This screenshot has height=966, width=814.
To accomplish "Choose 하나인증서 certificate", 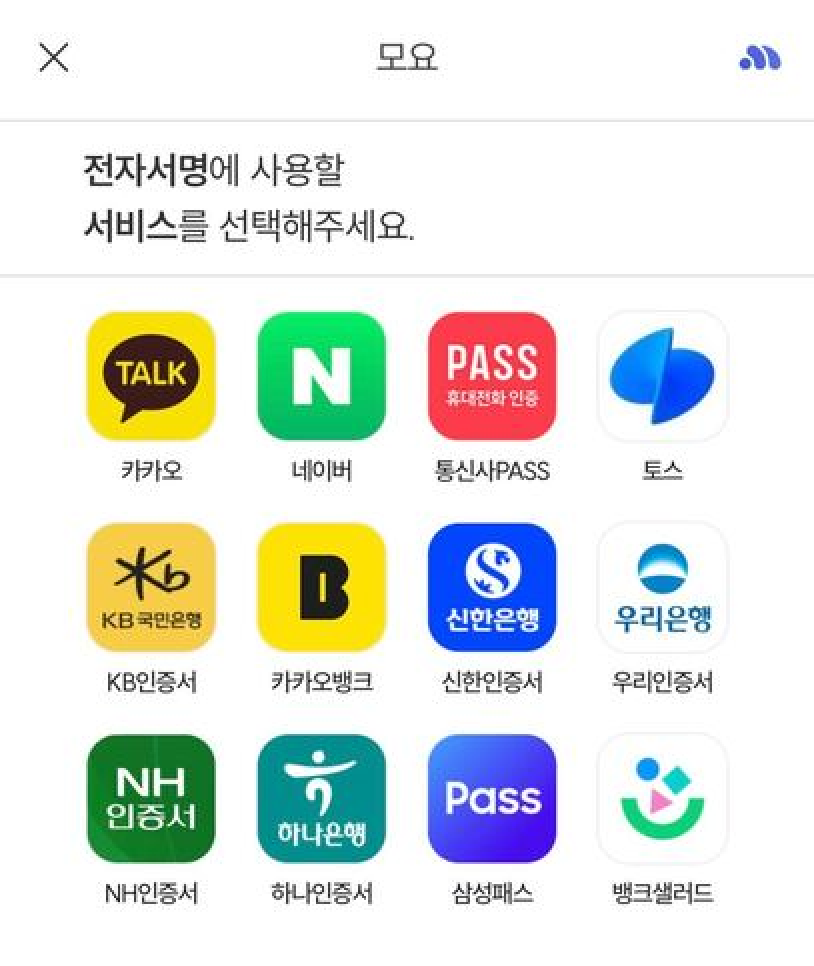I will (321, 799).
